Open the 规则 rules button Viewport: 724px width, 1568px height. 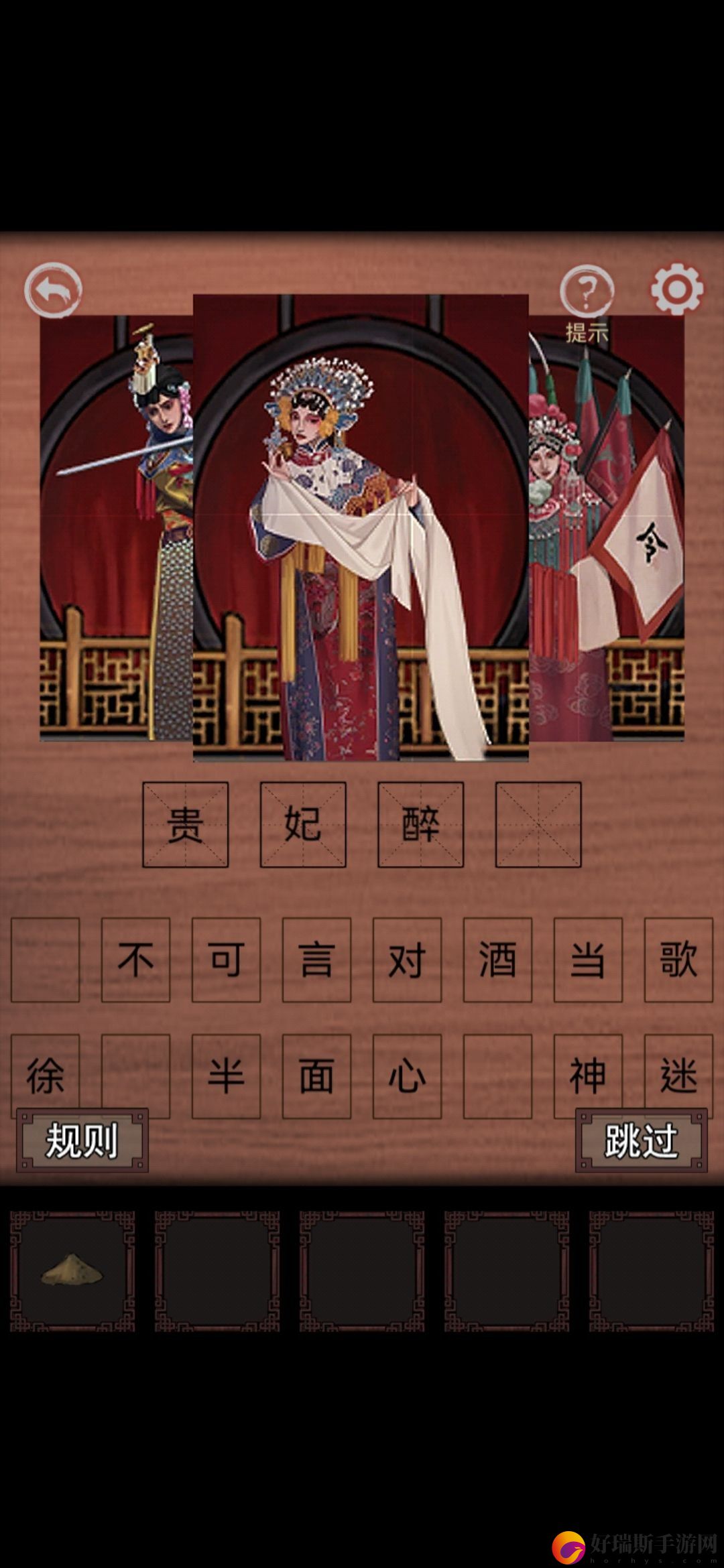pos(82,1140)
